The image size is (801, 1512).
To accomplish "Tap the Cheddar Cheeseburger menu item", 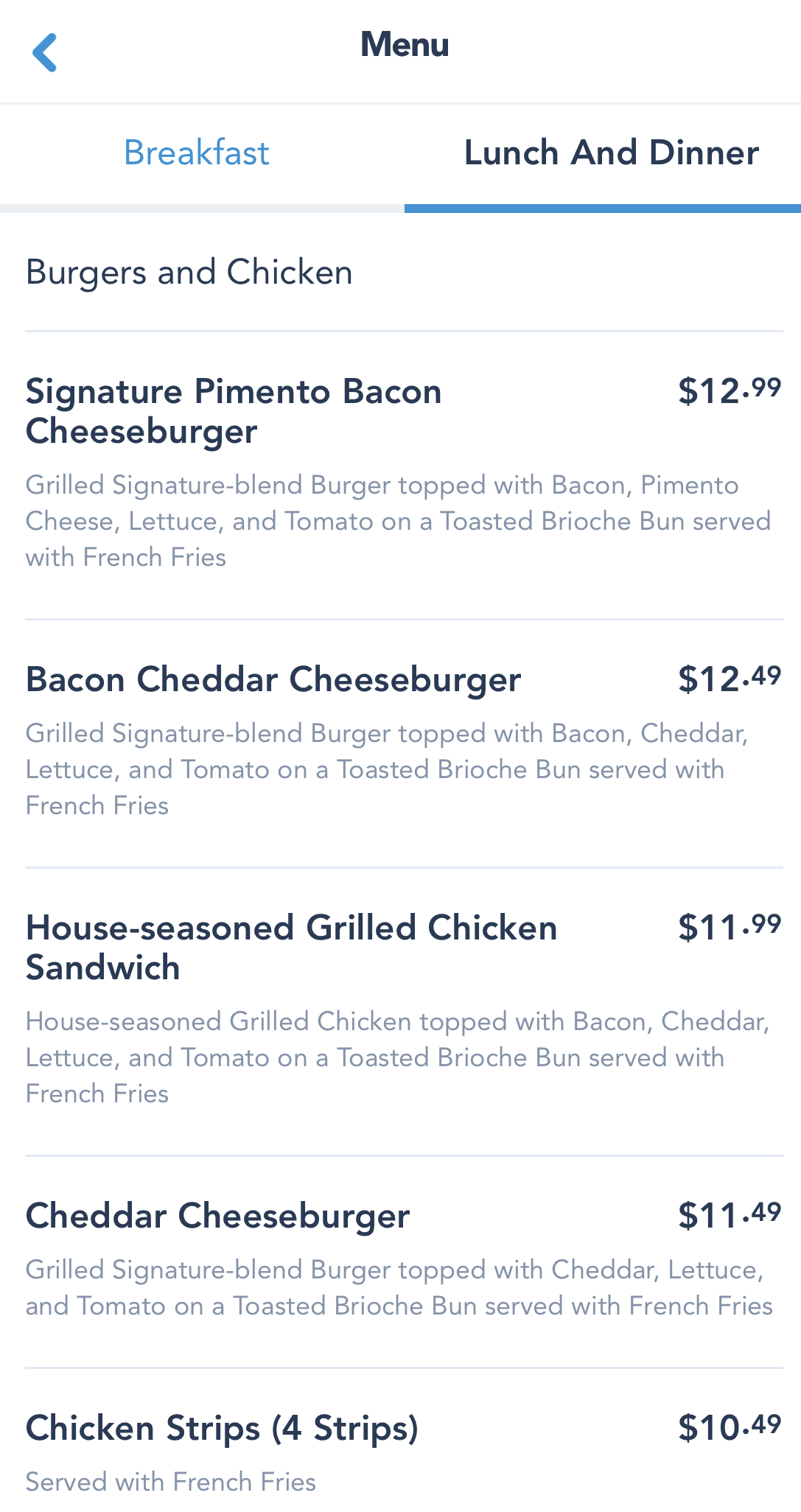I will tap(218, 1216).
